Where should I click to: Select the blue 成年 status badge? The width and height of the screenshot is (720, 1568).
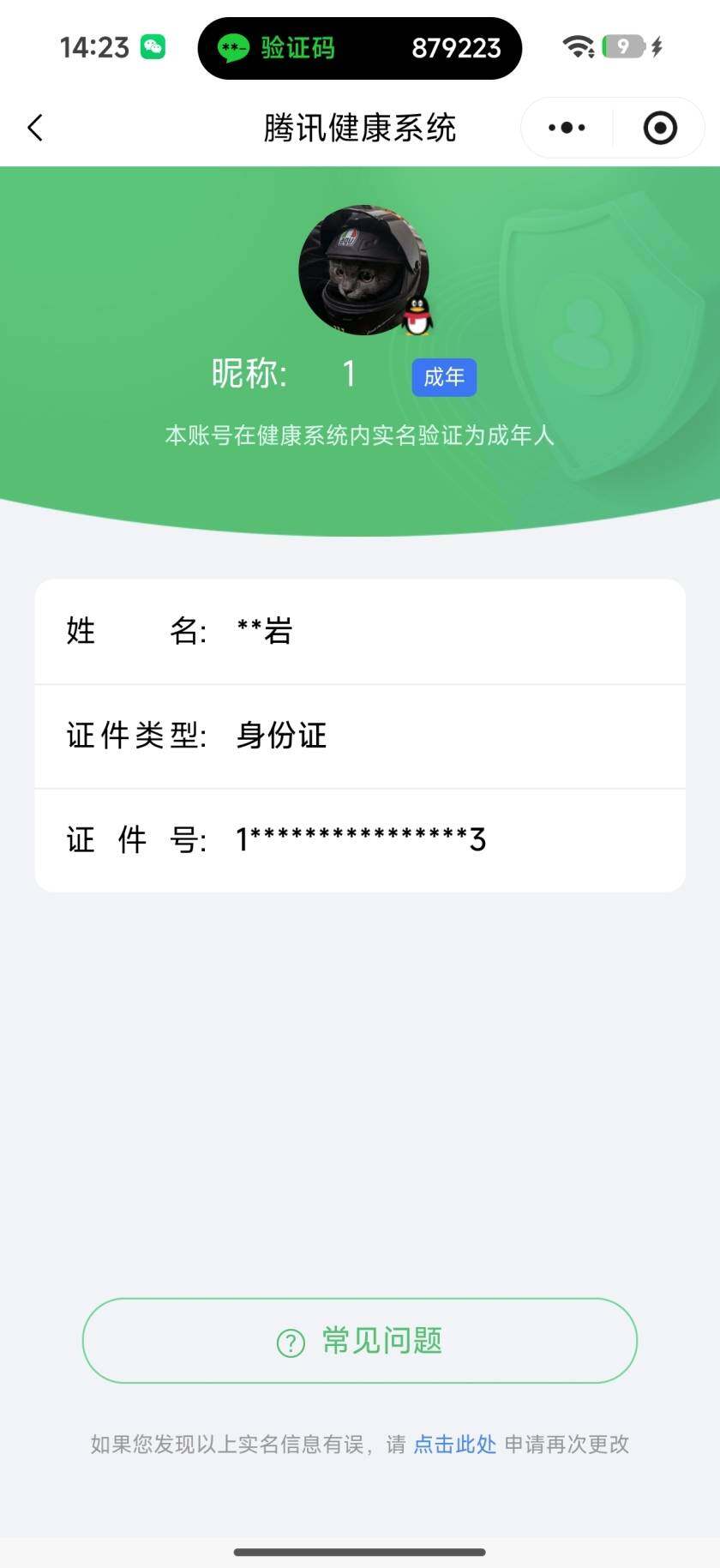[444, 376]
